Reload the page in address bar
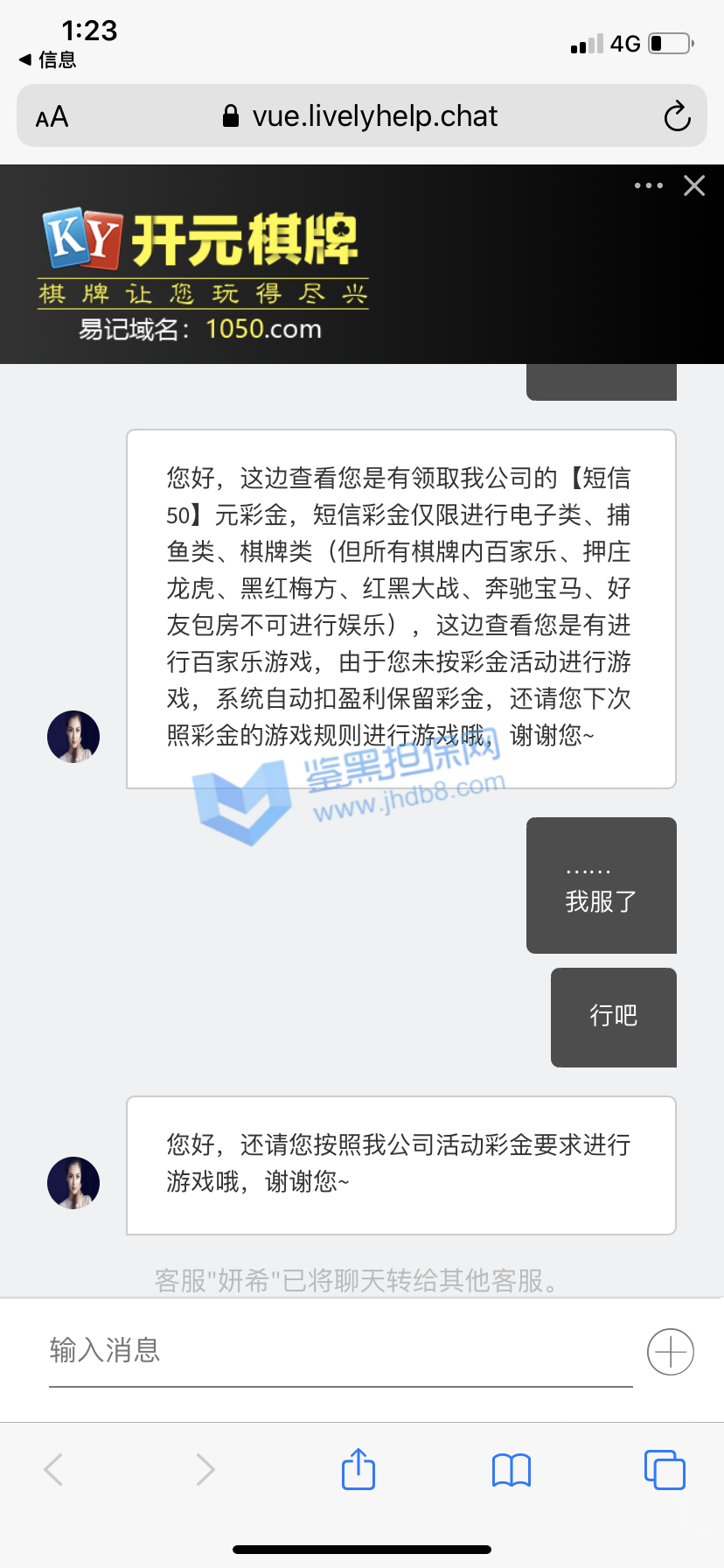724x1568 pixels. pos(677,116)
